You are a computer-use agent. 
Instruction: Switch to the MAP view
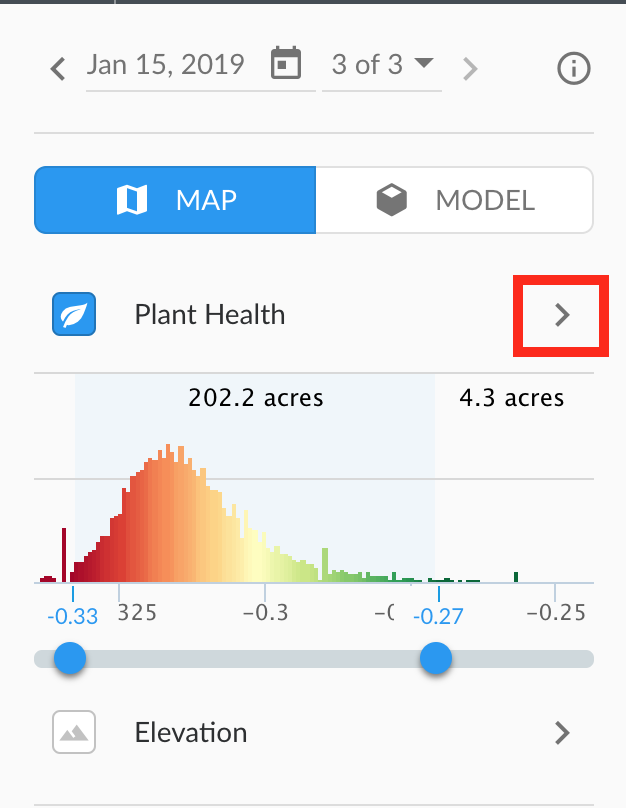175,200
